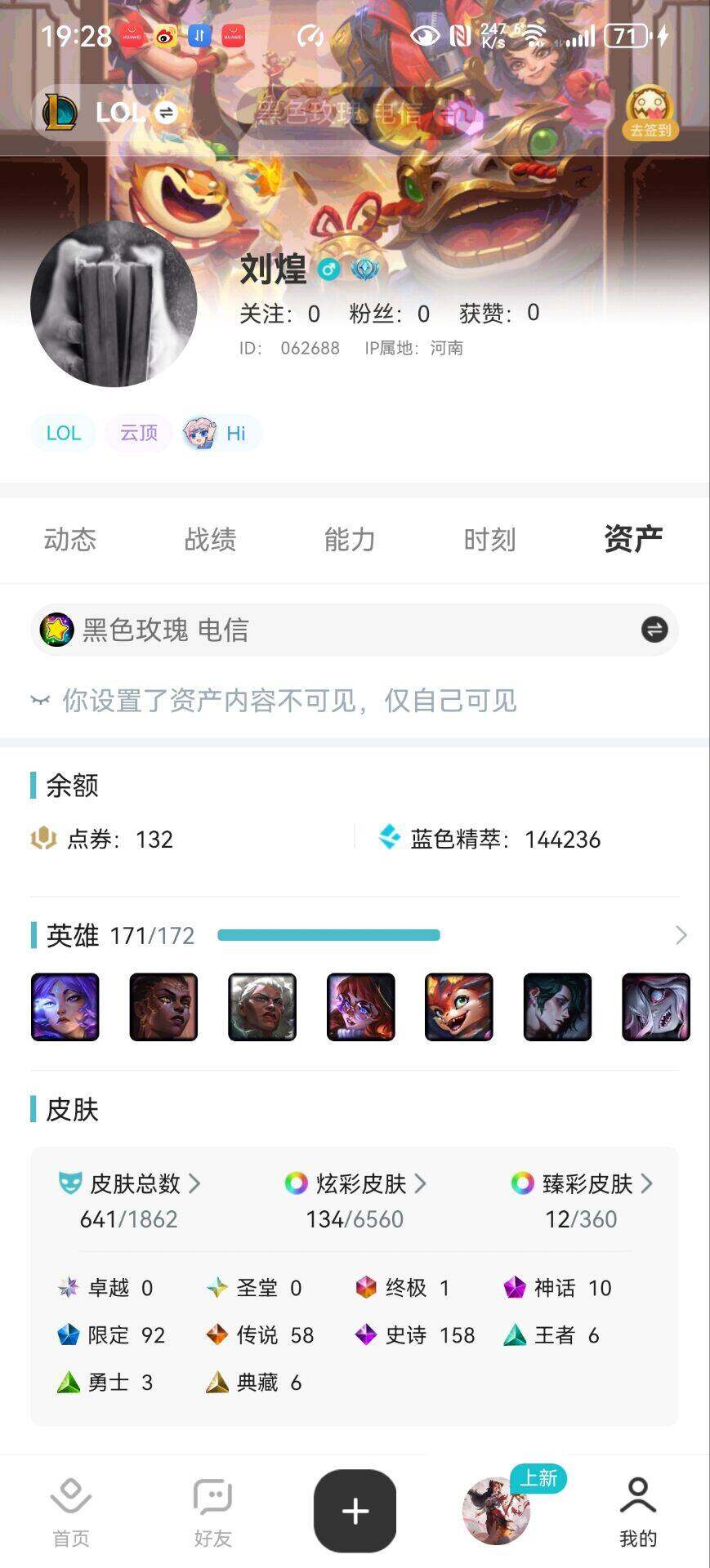Screen dimensions: 710x1568
Task: Go to the 首页 home tab
Action: click(x=71, y=1511)
